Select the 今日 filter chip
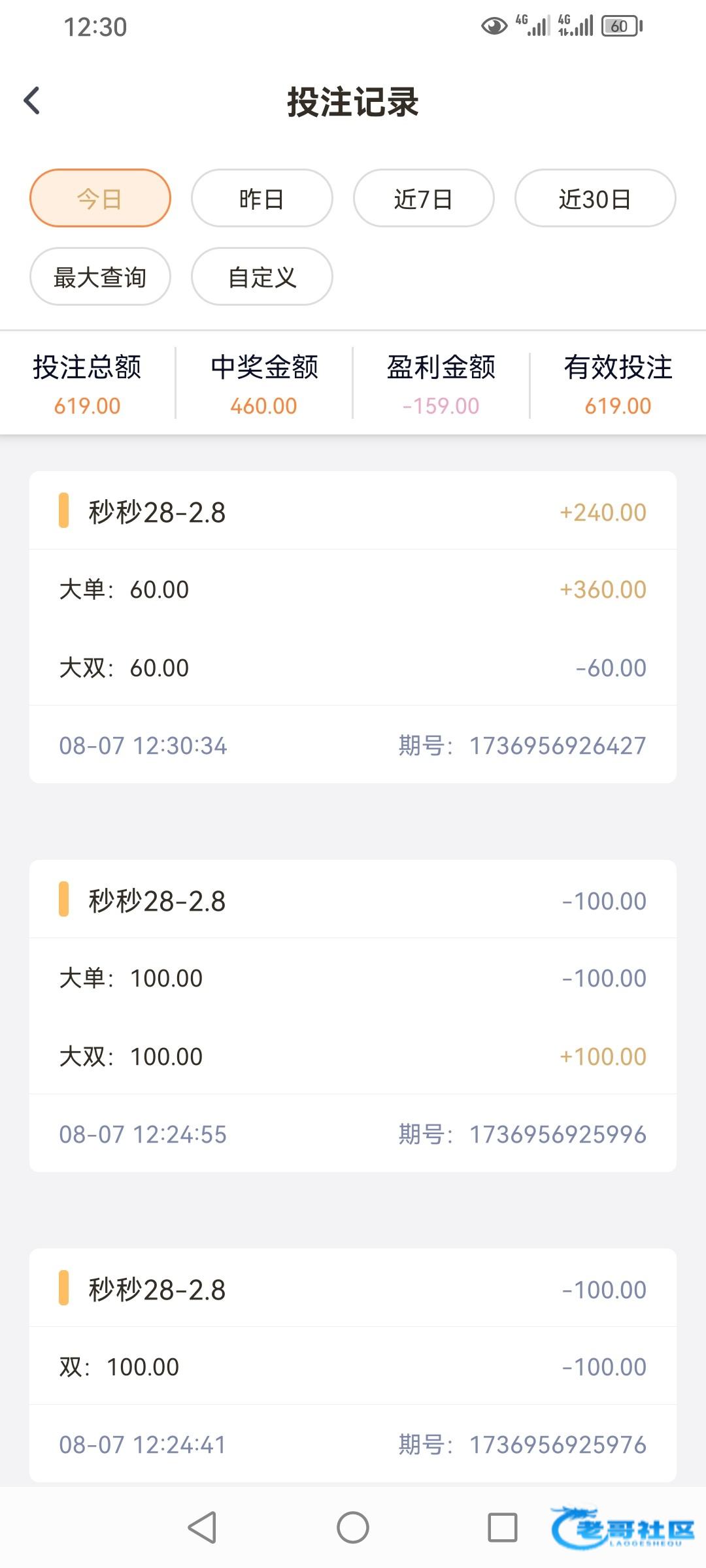706x1568 pixels. tap(100, 199)
